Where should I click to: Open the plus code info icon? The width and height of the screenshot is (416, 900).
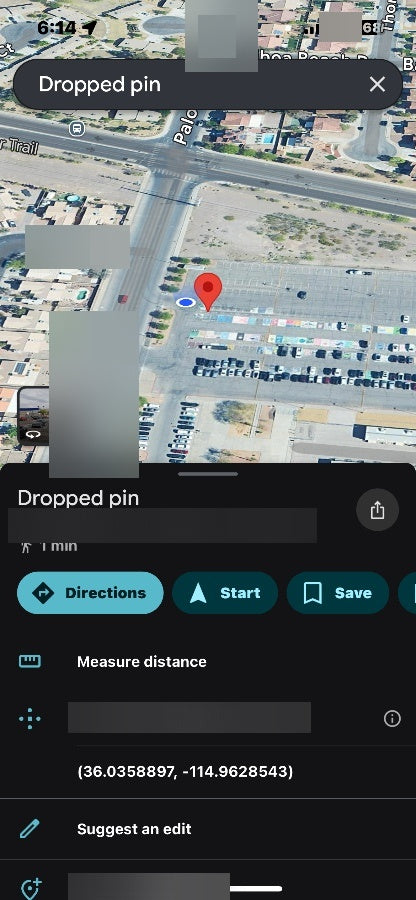pyautogui.click(x=392, y=719)
